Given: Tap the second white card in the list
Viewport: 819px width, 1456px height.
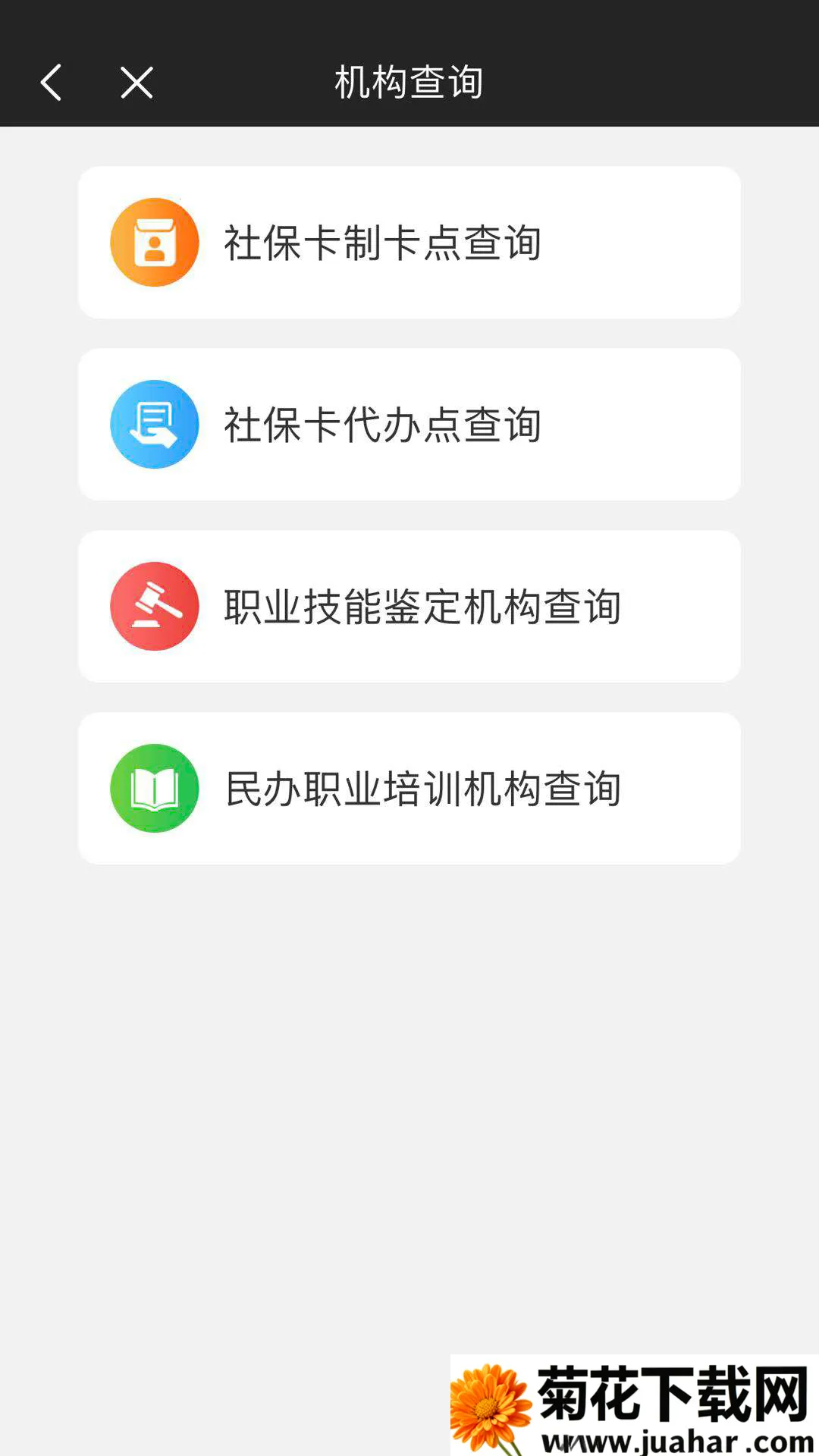Looking at the screenshot, I should (409, 423).
